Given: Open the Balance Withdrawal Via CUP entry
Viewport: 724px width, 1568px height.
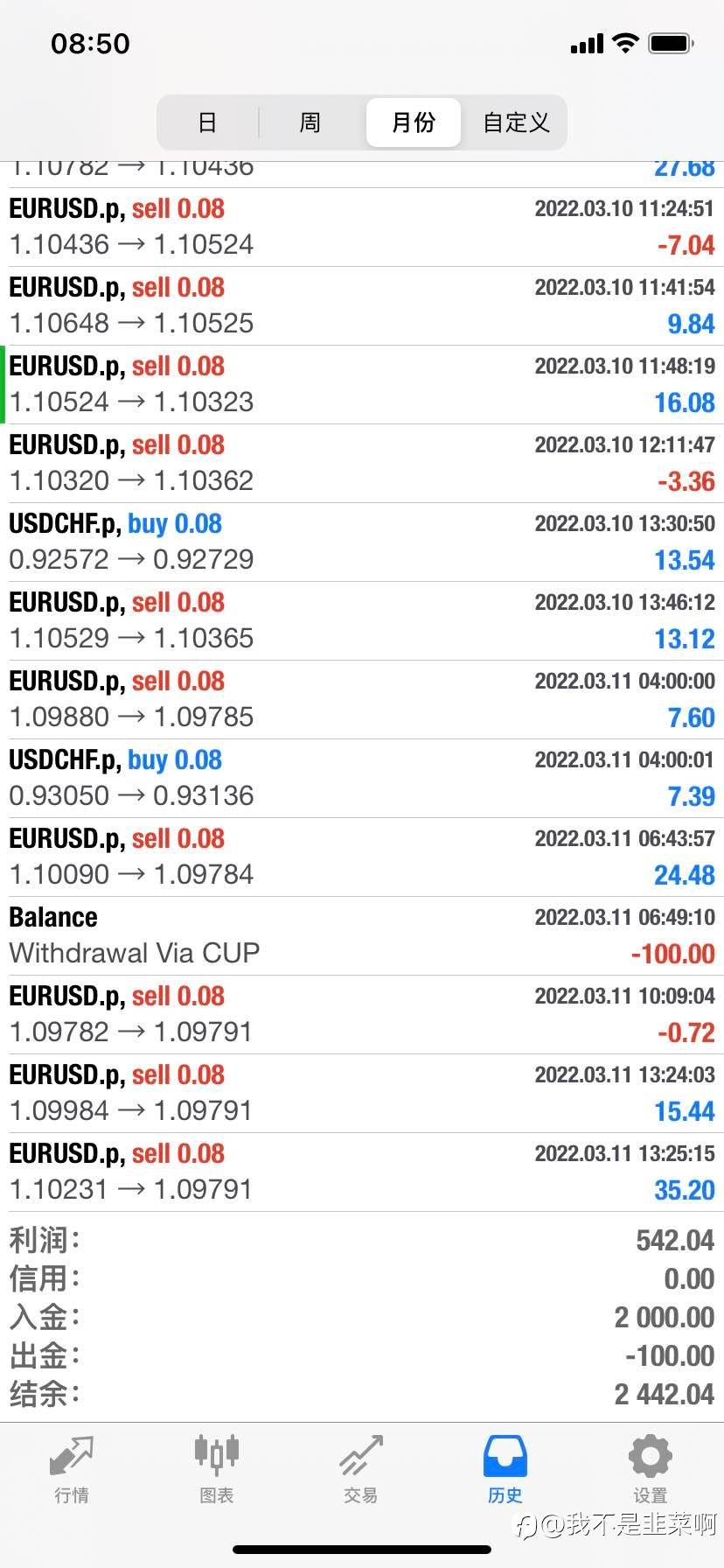Looking at the screenshot, I should click(x=362, y=936).
